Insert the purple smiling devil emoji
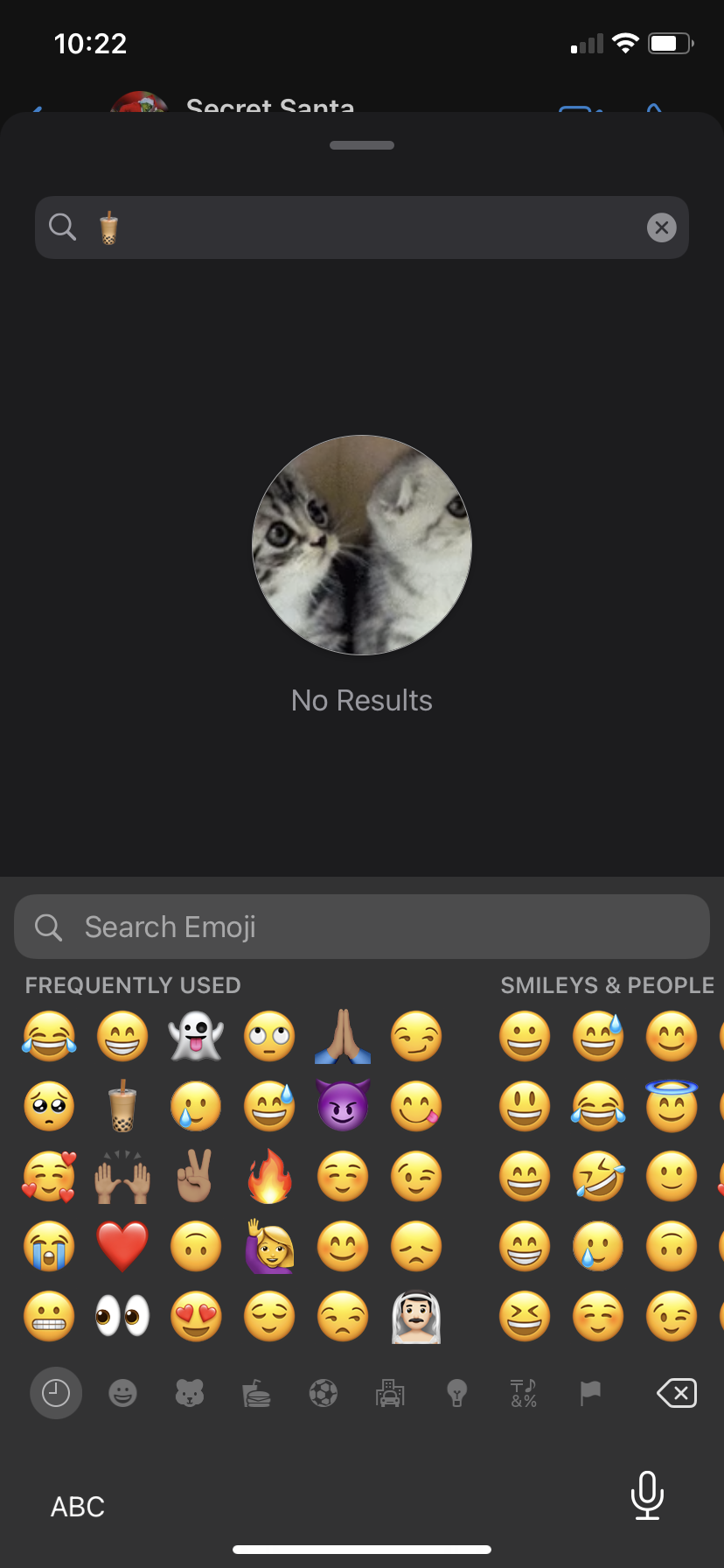Image resolution: width=724 pixels, height=1568 pixels. [x=343, y=1106]
